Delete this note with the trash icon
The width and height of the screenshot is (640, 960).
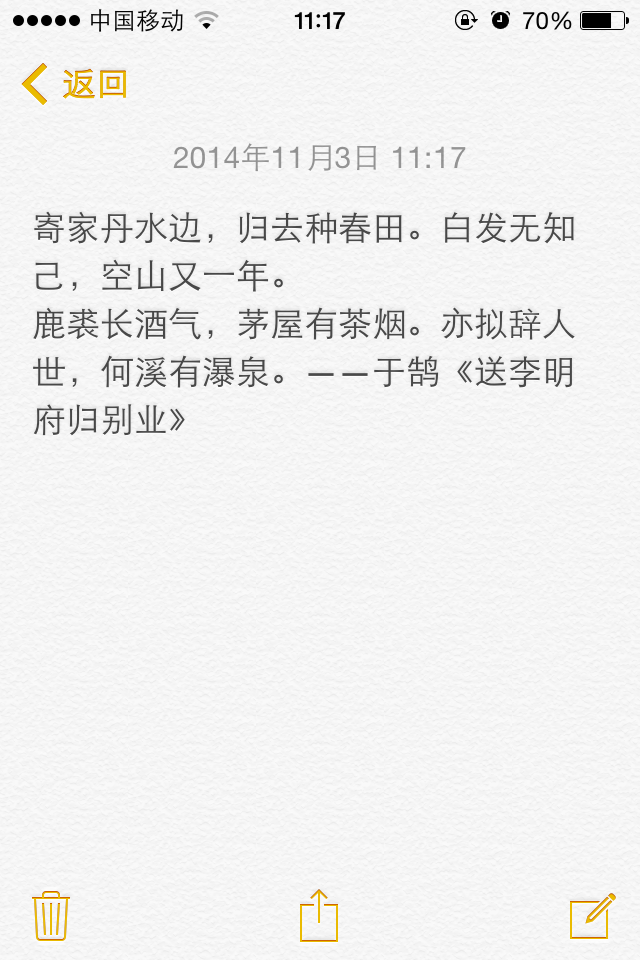coord(50,915)
